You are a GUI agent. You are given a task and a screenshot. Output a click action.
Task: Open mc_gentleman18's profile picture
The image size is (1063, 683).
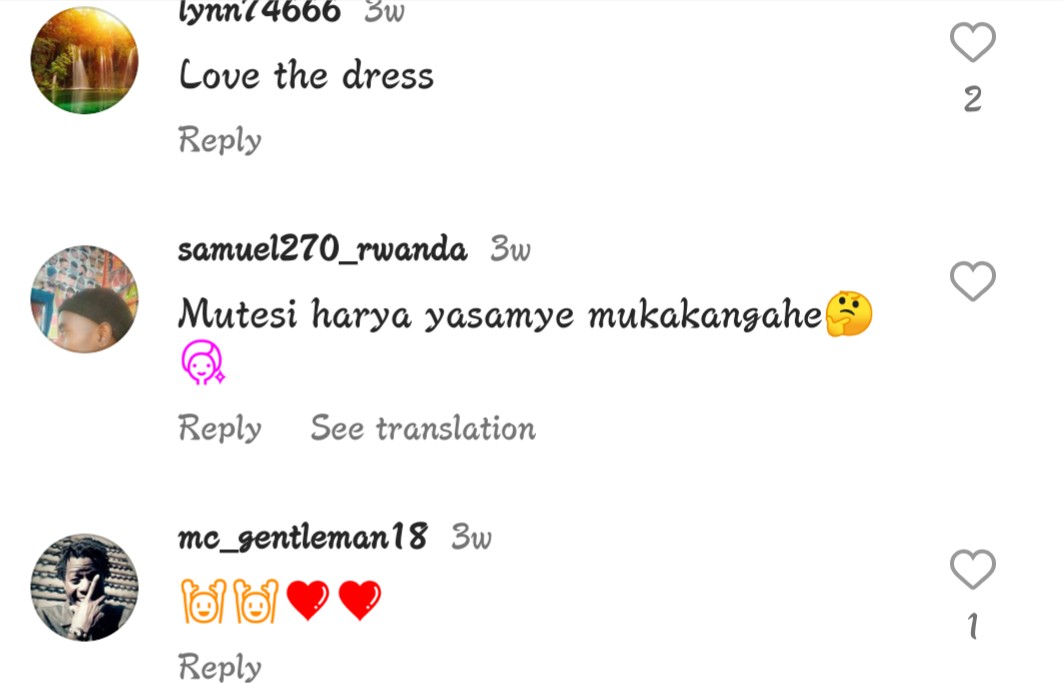(x=84, y=587)
